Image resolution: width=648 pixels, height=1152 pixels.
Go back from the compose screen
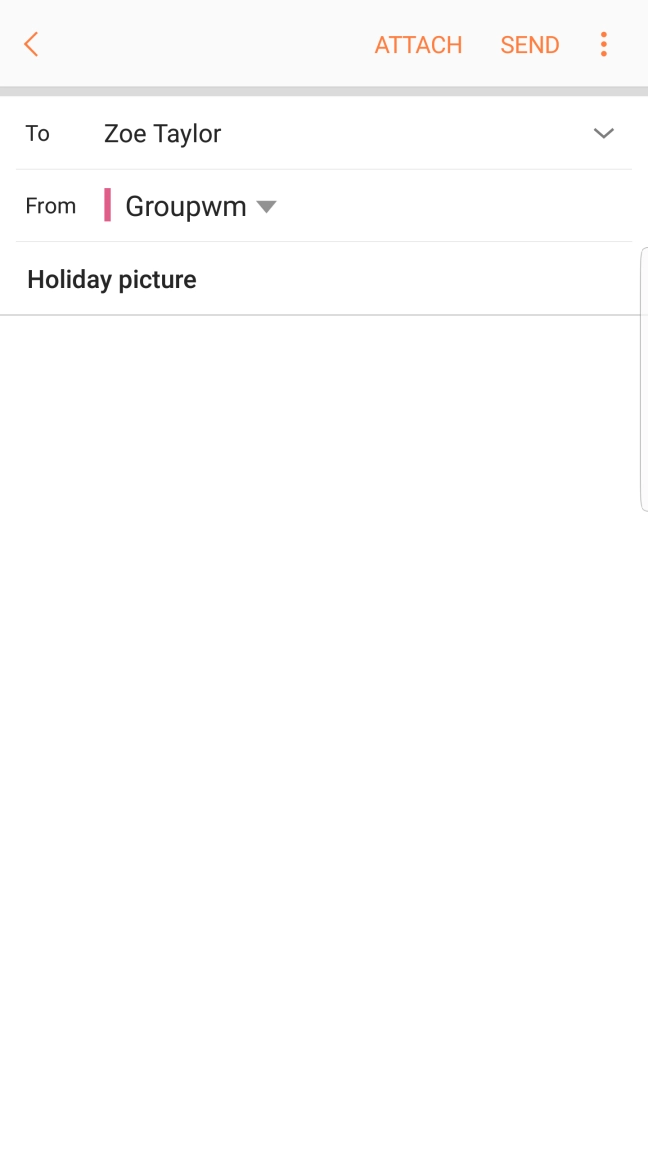pyautogui.click(x=31, y=44)
